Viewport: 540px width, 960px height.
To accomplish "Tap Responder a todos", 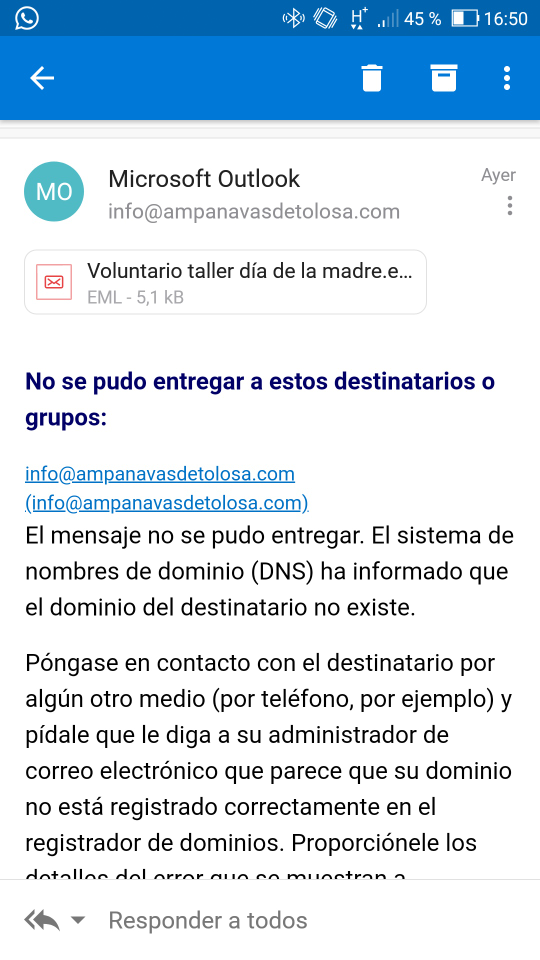I will pyautogui.click(x=208, y=920).
